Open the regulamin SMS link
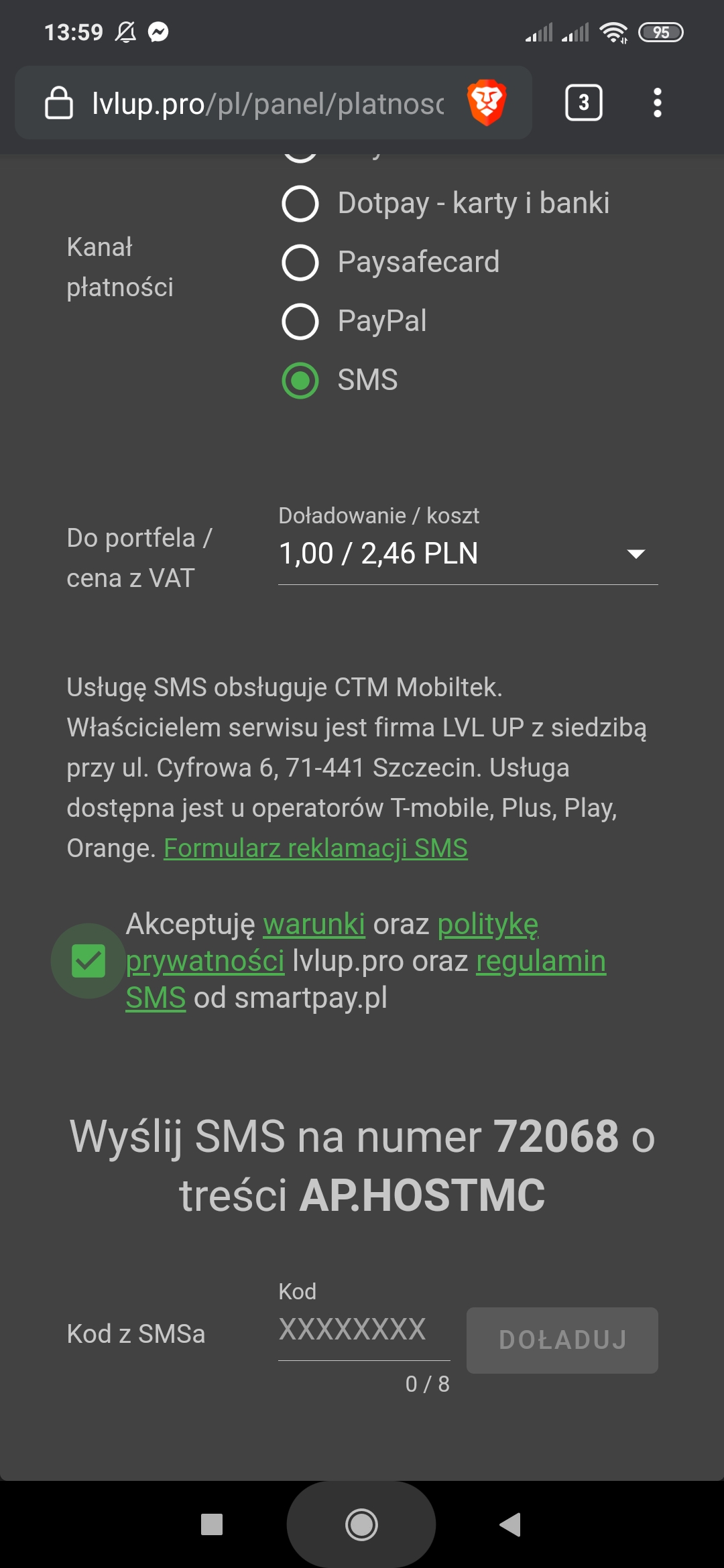Viewport: 724px width, 1568px height. 540,961
